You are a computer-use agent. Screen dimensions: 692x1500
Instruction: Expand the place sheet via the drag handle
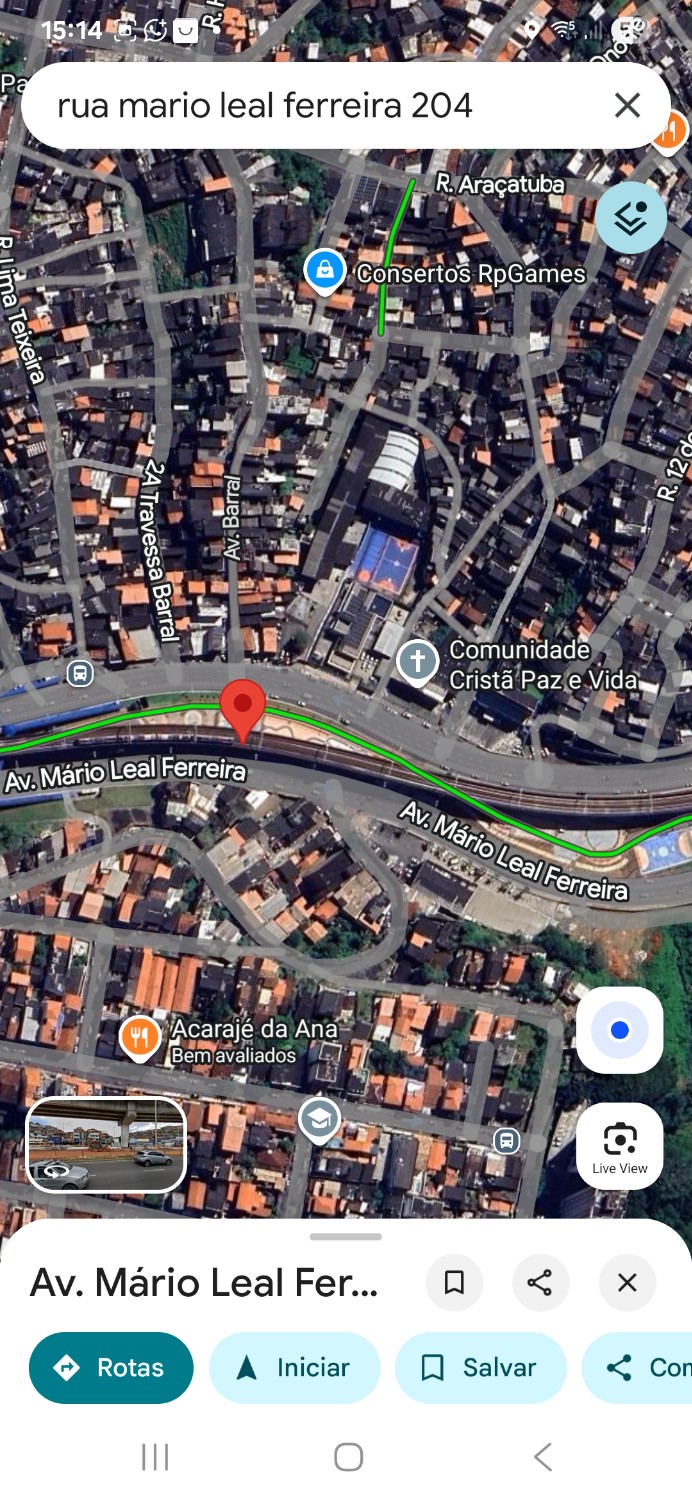click(346, 1237)
